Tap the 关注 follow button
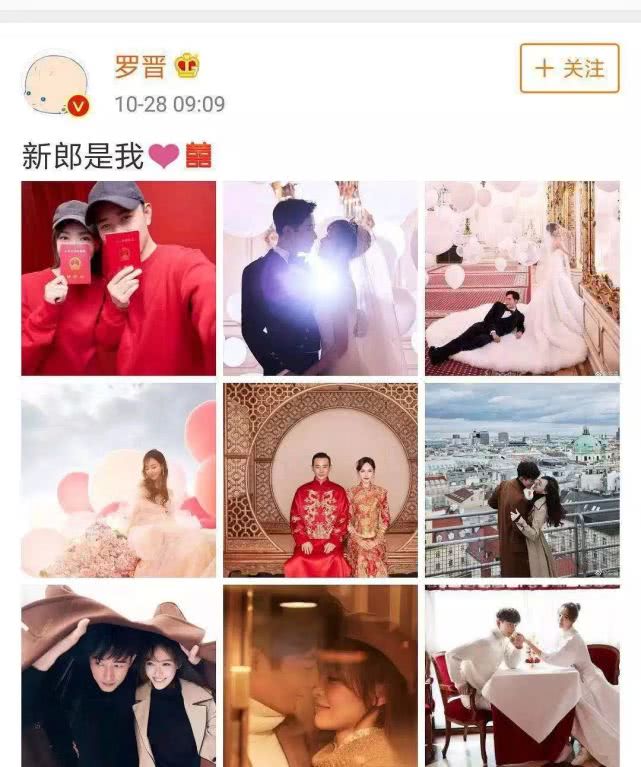The height and width of the screenshot is (767, 641). (569, 68)
